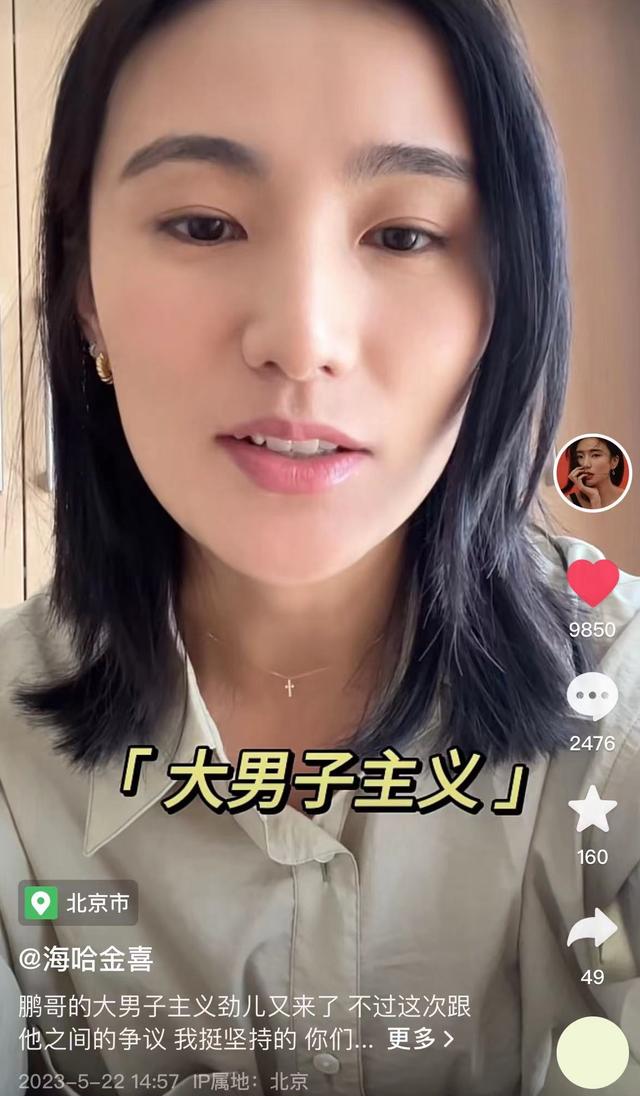Add the video to favorites with the star
This screenshot has height=1096, width=640.
pos(592,810)
